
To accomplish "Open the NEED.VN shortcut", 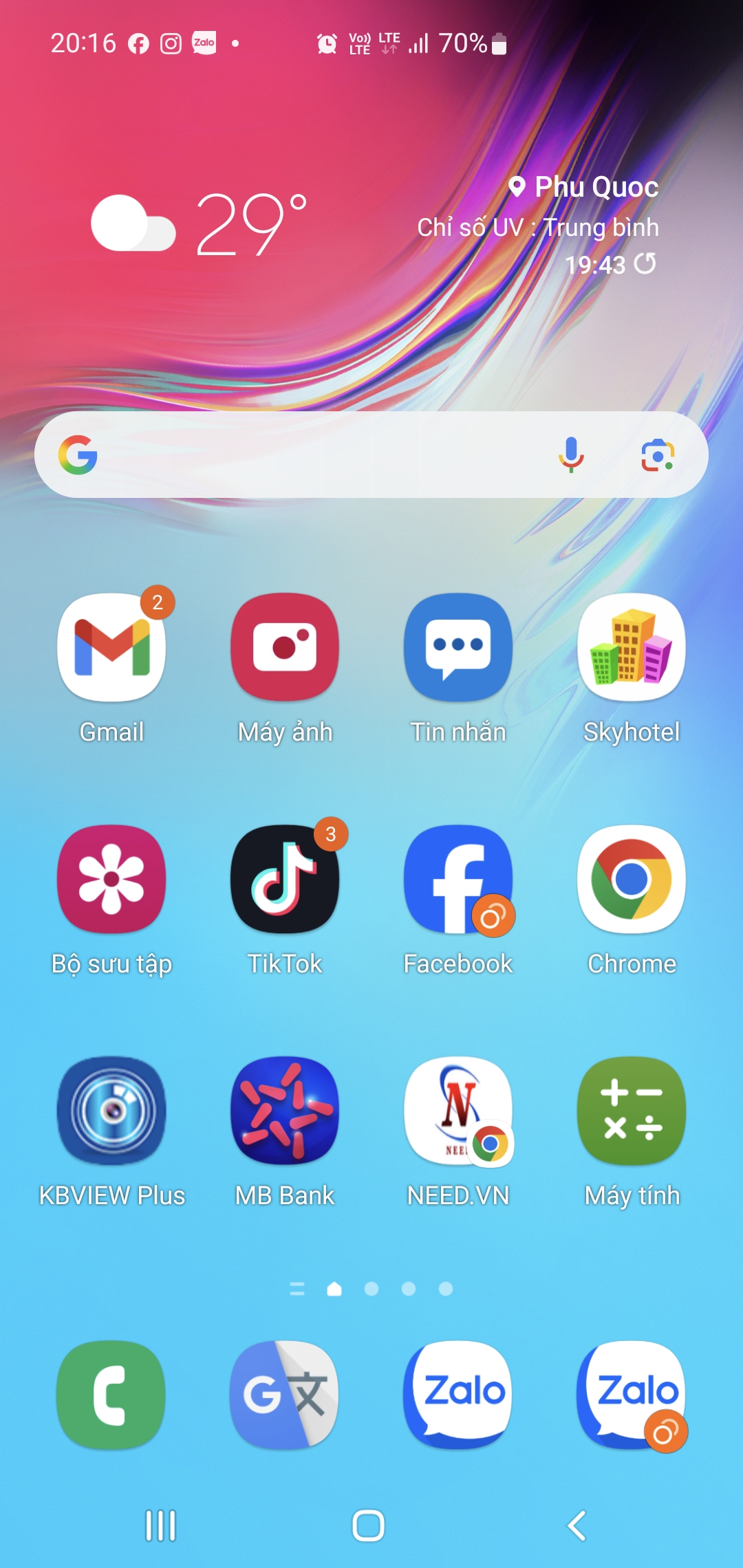I will pos(458,1111).
